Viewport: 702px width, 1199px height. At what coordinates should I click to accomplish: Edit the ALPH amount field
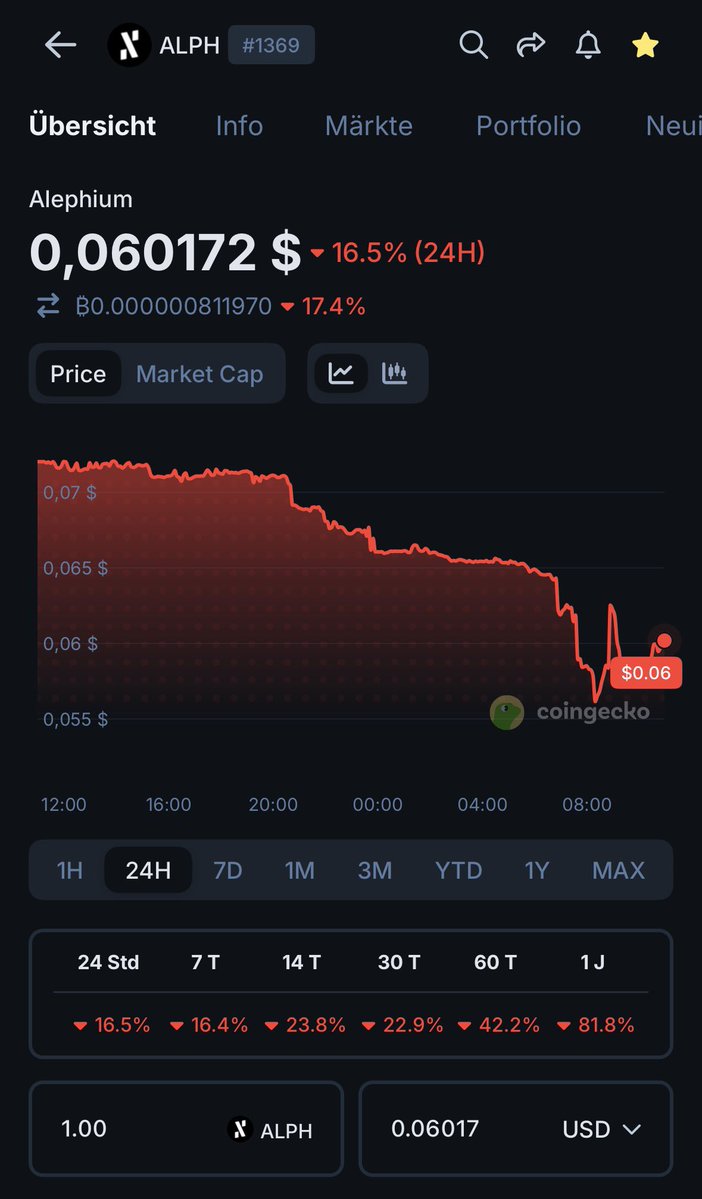click(186, 1129)
